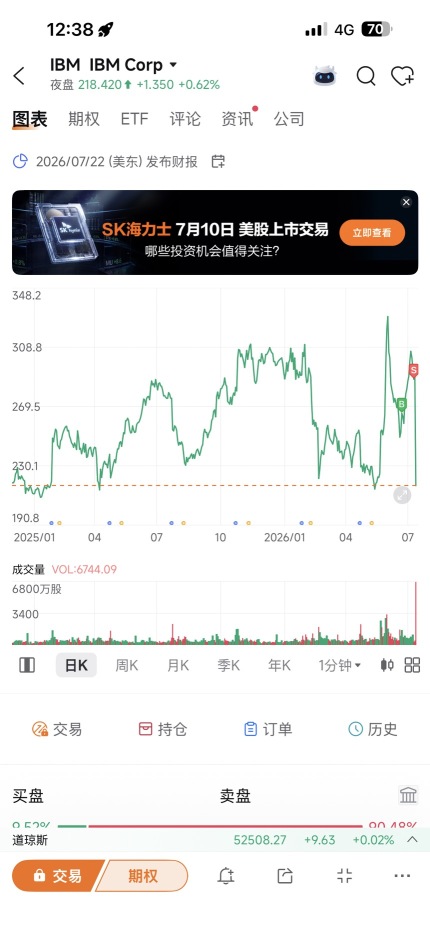Tap the orange 交易 button
The height and width of the screenshot is (933, 430).
coord(58,876)
